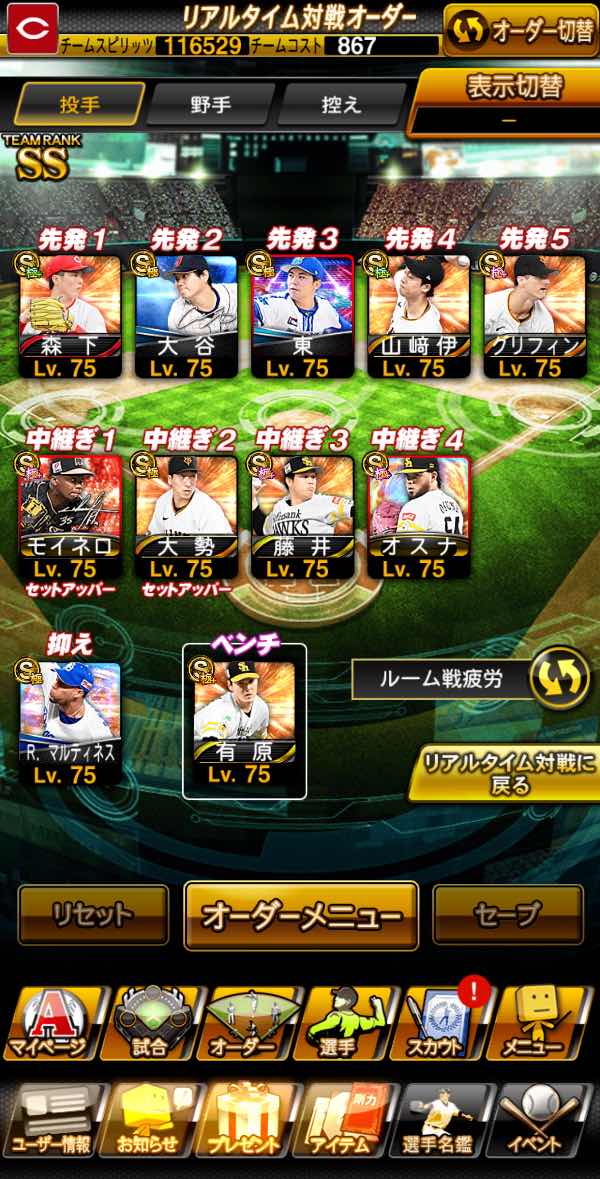The height and width of the screenshot is (1179, 600).
Task: Switch to the 控え tab
Action: (x=342, y=105)
